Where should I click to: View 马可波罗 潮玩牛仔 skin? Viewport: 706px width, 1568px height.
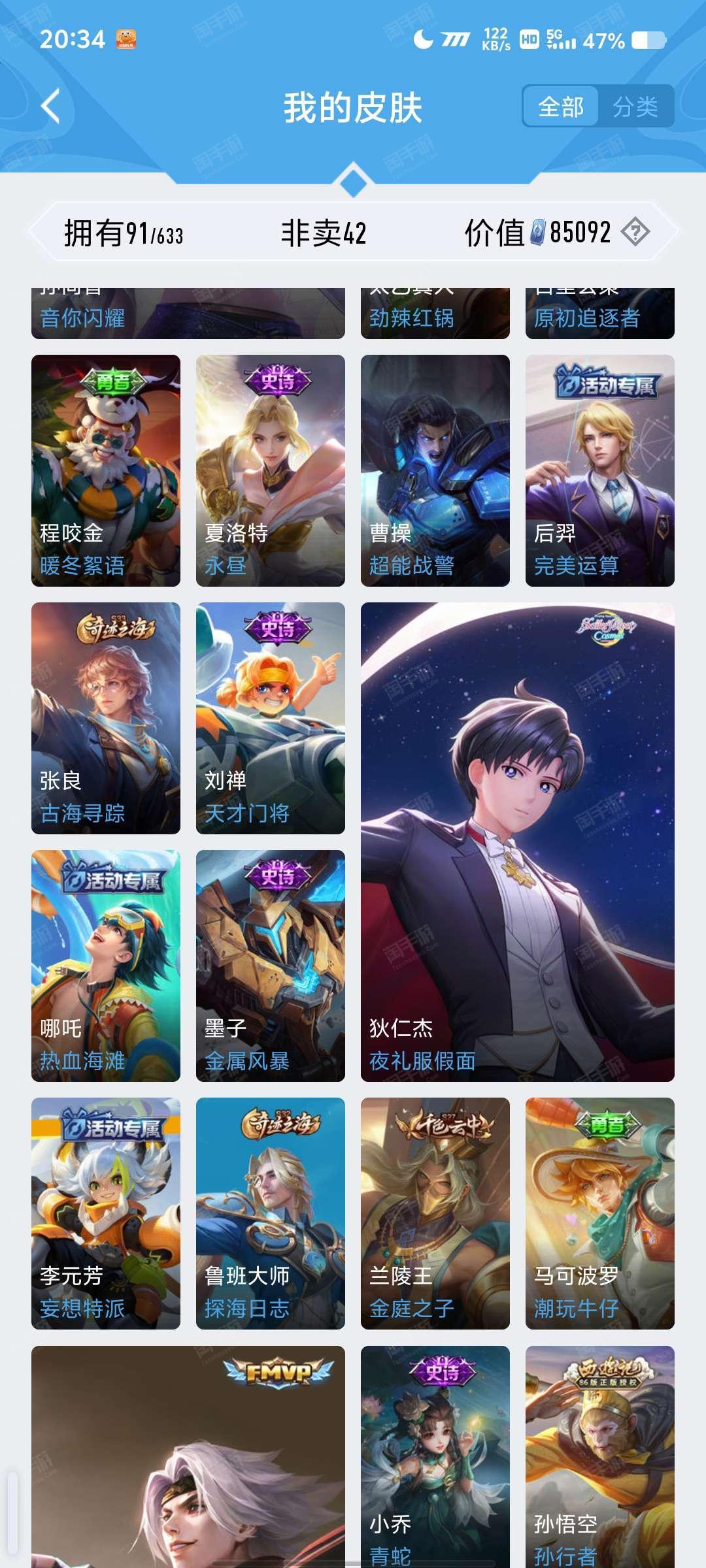(x=599, y=1213)
